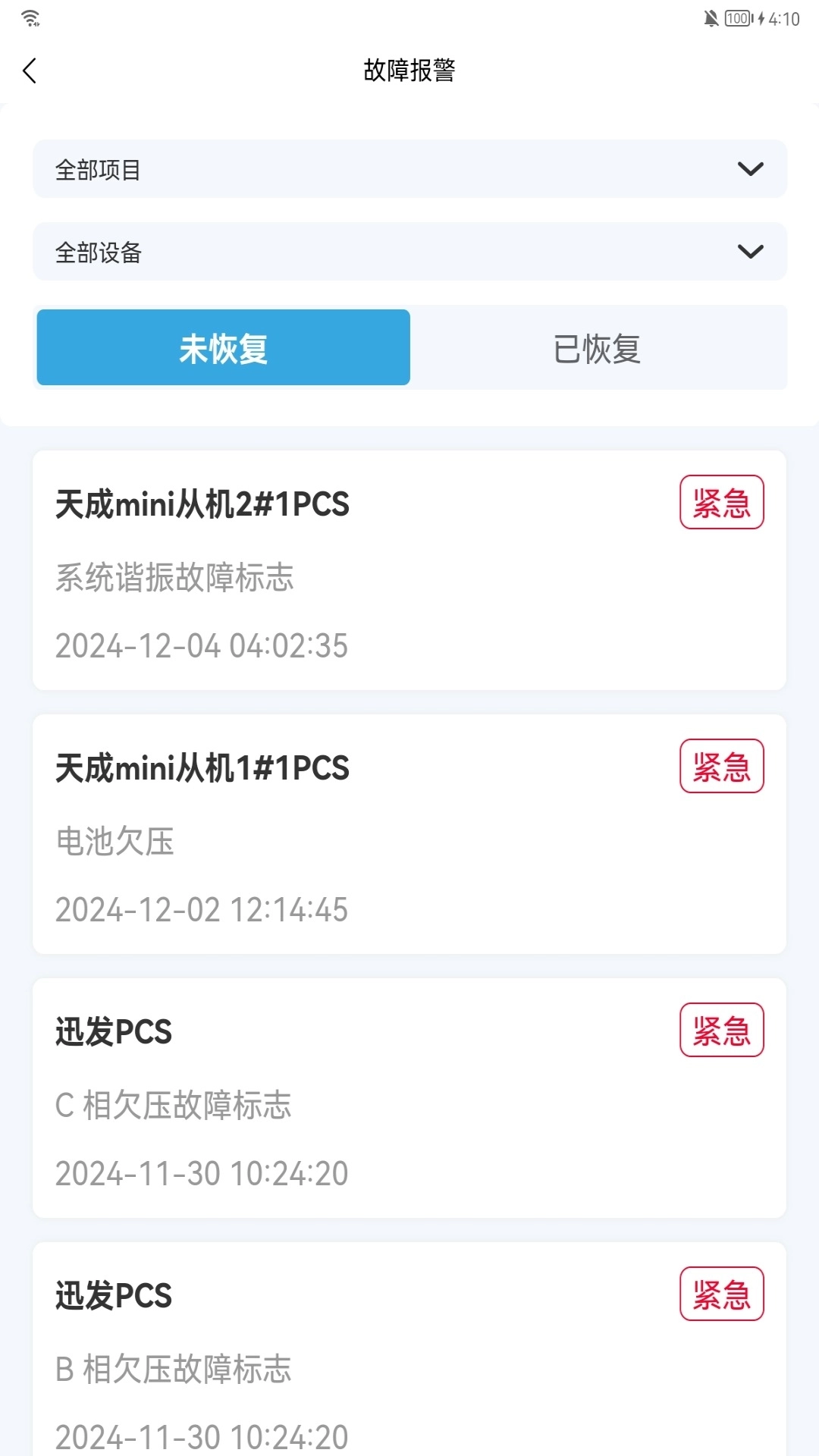Select the 未恢复 tab
The image size is (819, 1456).
(x=222, y=347)
